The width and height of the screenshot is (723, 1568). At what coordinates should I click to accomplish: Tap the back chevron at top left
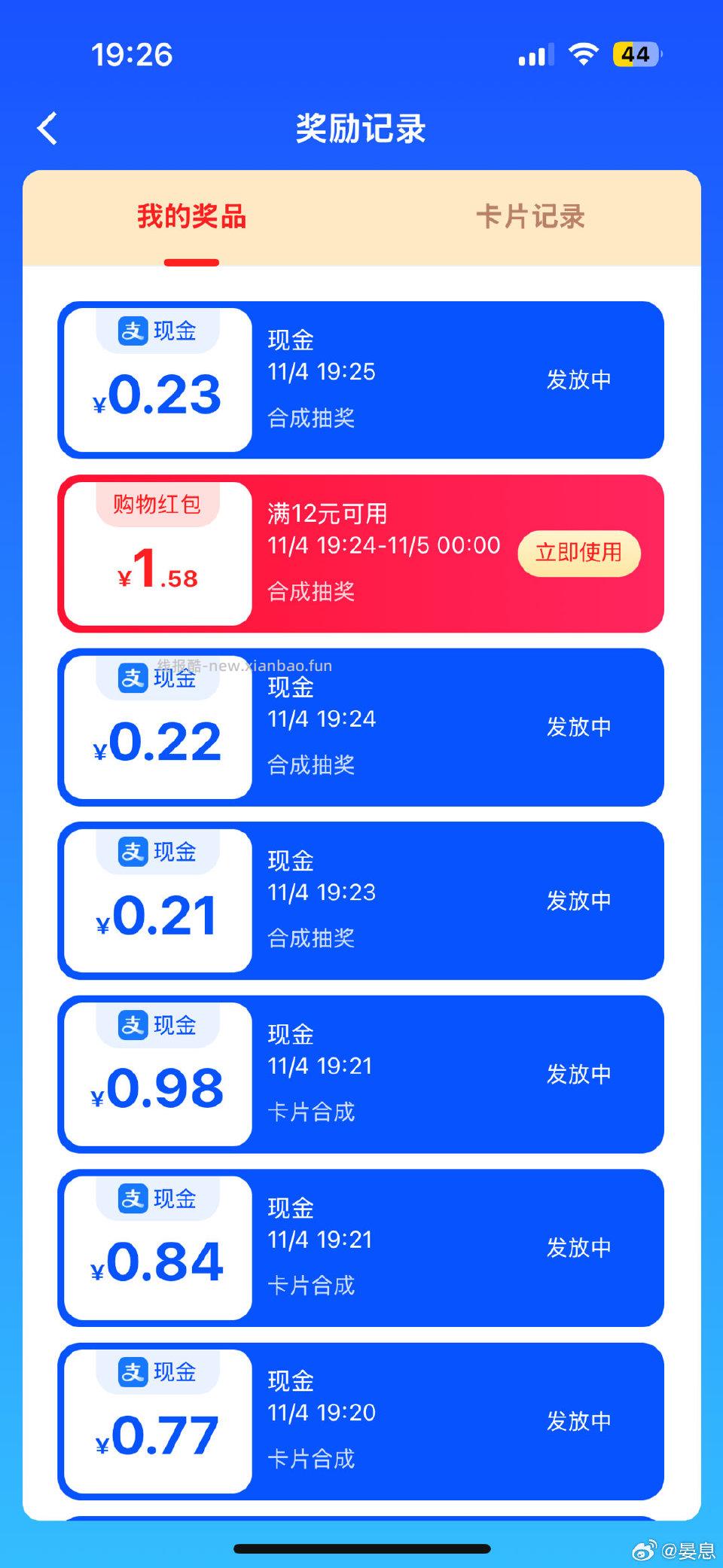[48, 128]
